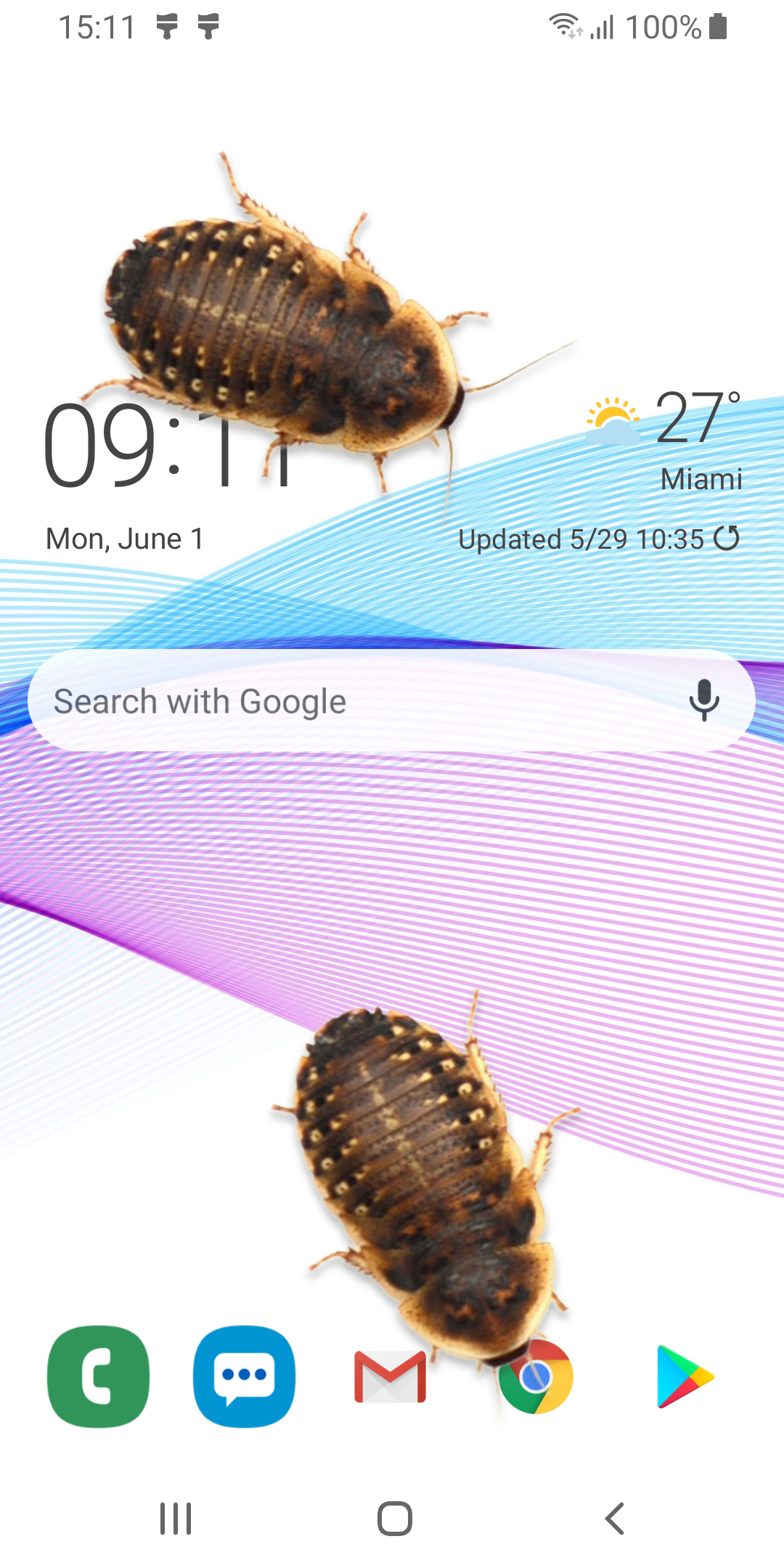This screenshot has width=784, height=1568.
Task: Tap the Search with Google box
Action: click(x=348, y=701)
